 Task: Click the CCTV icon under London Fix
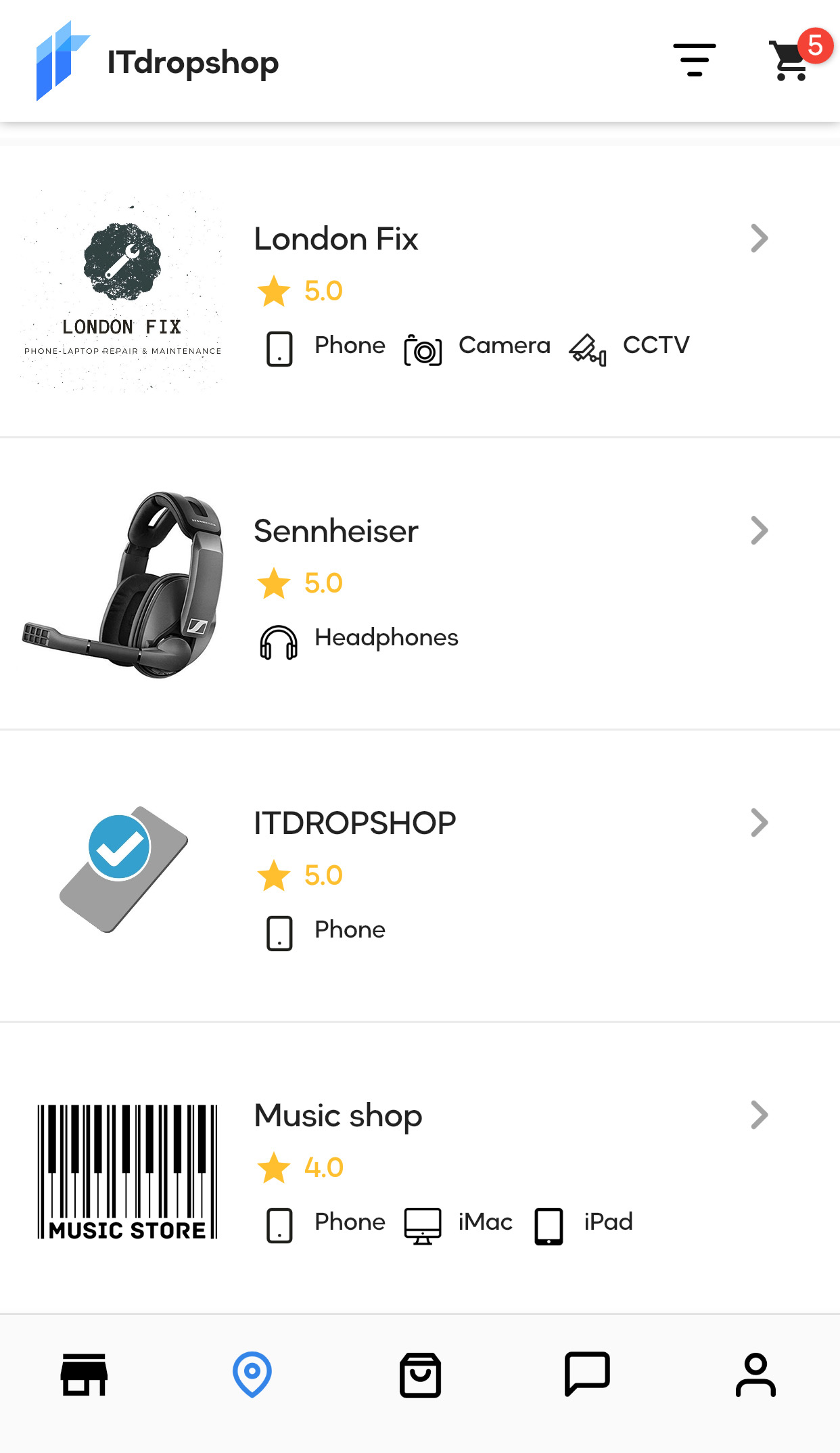588,349
